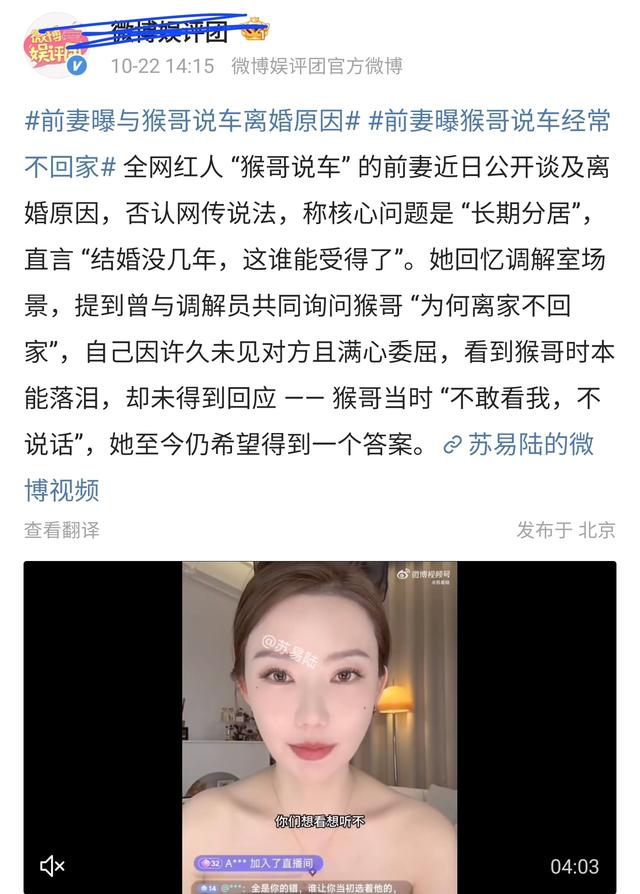Unmute the video sound
This screenshot has height=894, width=640.
coord(52,866)
